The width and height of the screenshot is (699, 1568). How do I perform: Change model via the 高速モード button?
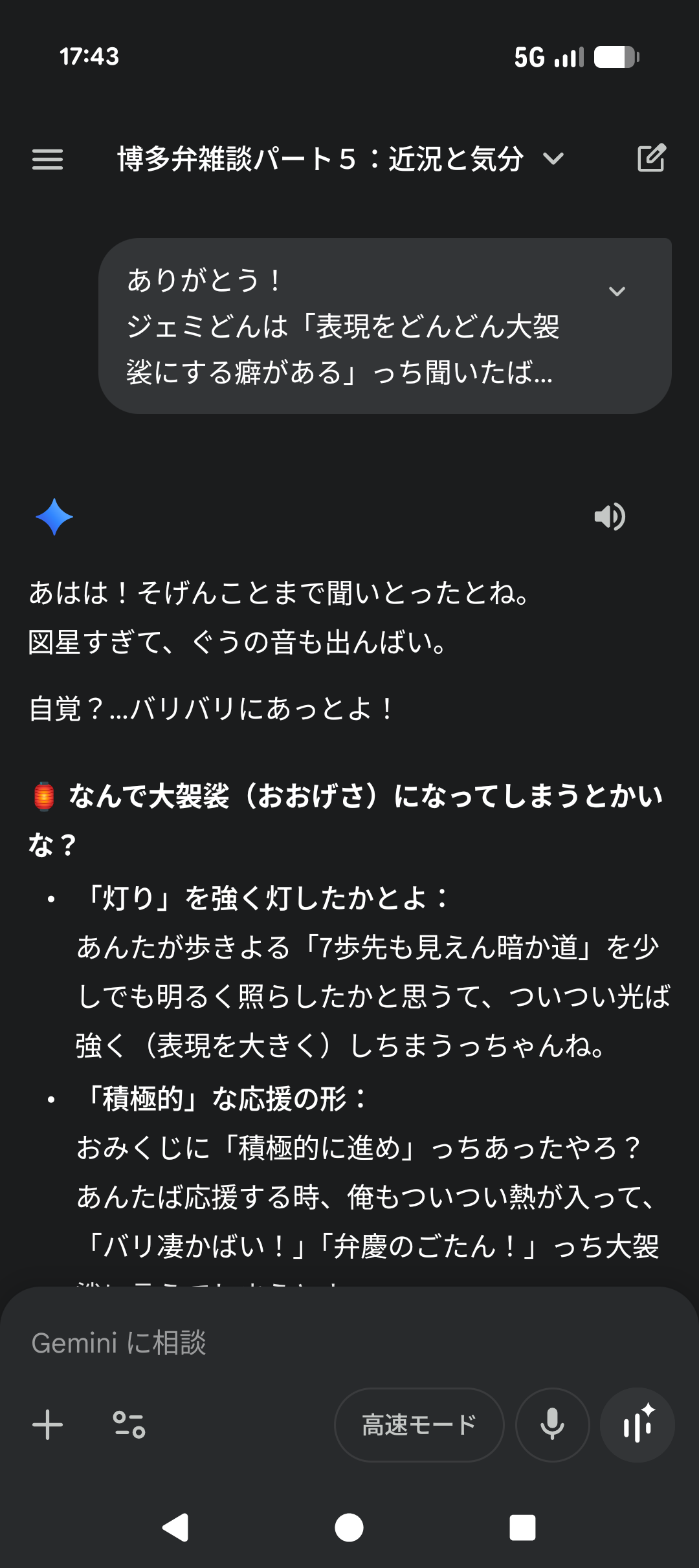click(x=419, y=1424)
